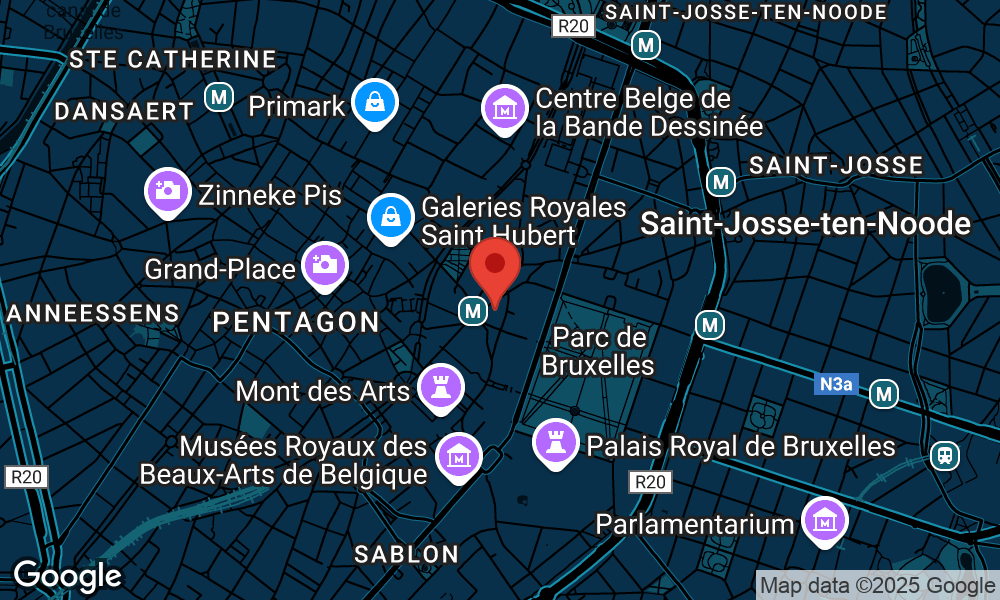
Task: Open Musées Royaux des Beaux-Arts pin
Action: pos(458,455)
